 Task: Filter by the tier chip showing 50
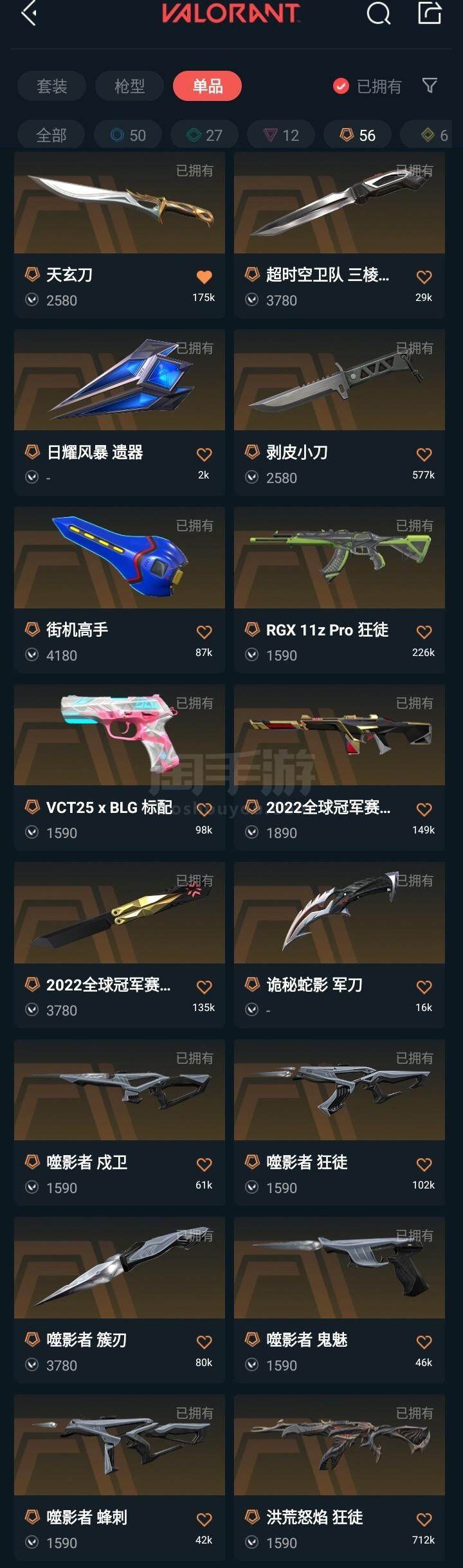click(128, 135)
